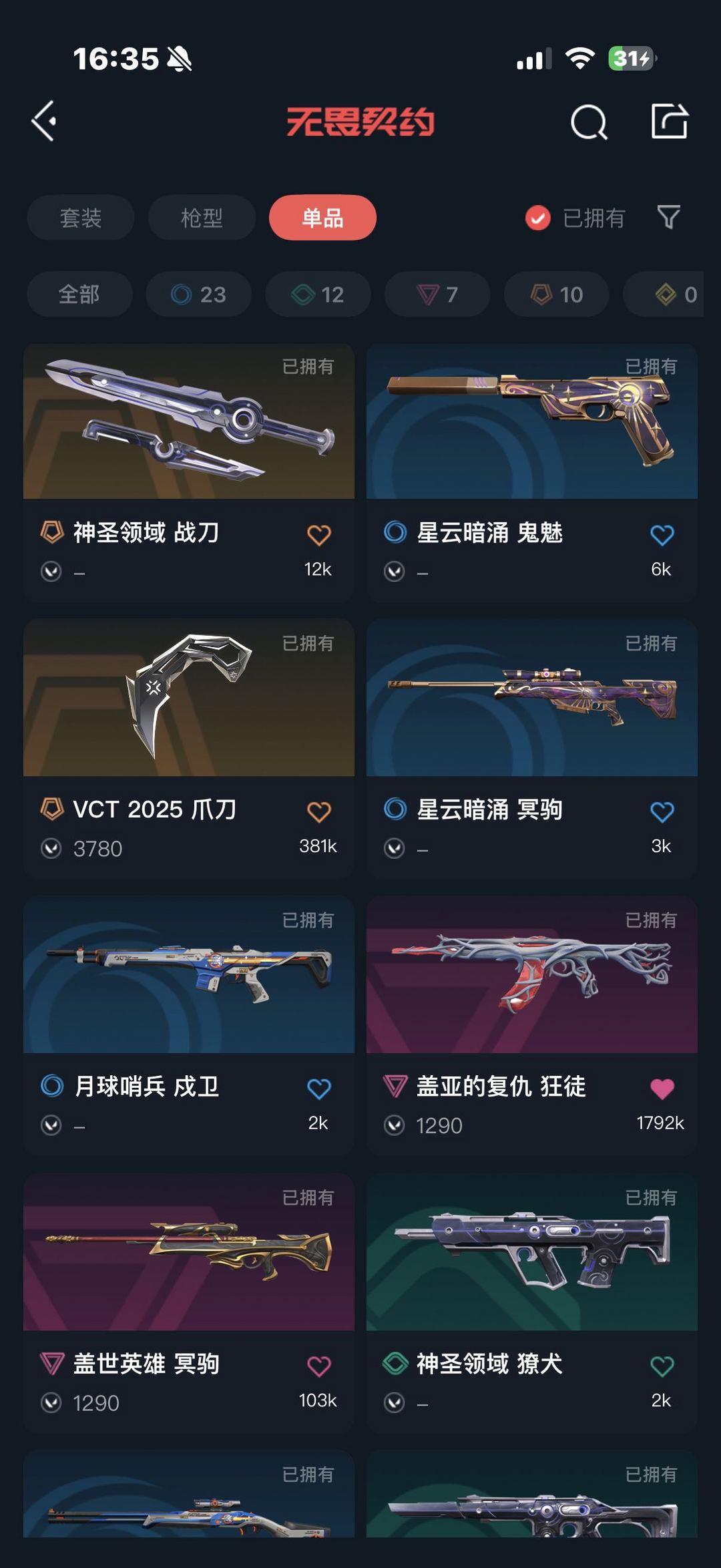
Task: Like the 盖世英雄 冥驹 skin
Action: tap(318, 1366)
